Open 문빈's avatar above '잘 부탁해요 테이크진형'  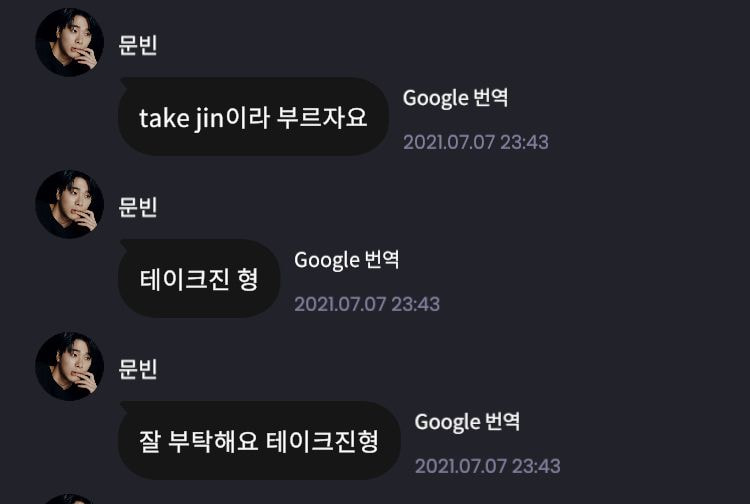point(70,367)
